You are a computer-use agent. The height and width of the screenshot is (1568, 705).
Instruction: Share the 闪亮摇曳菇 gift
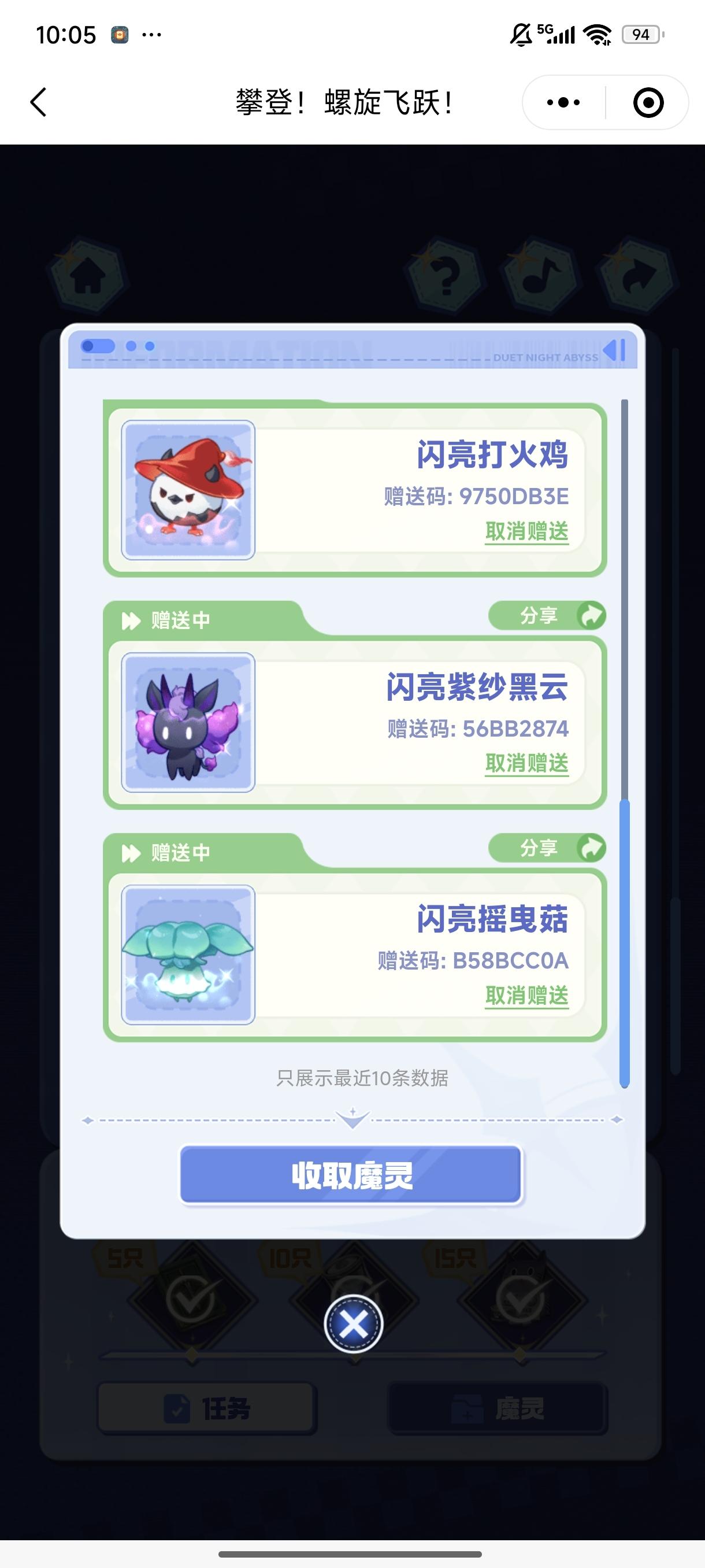547,848
